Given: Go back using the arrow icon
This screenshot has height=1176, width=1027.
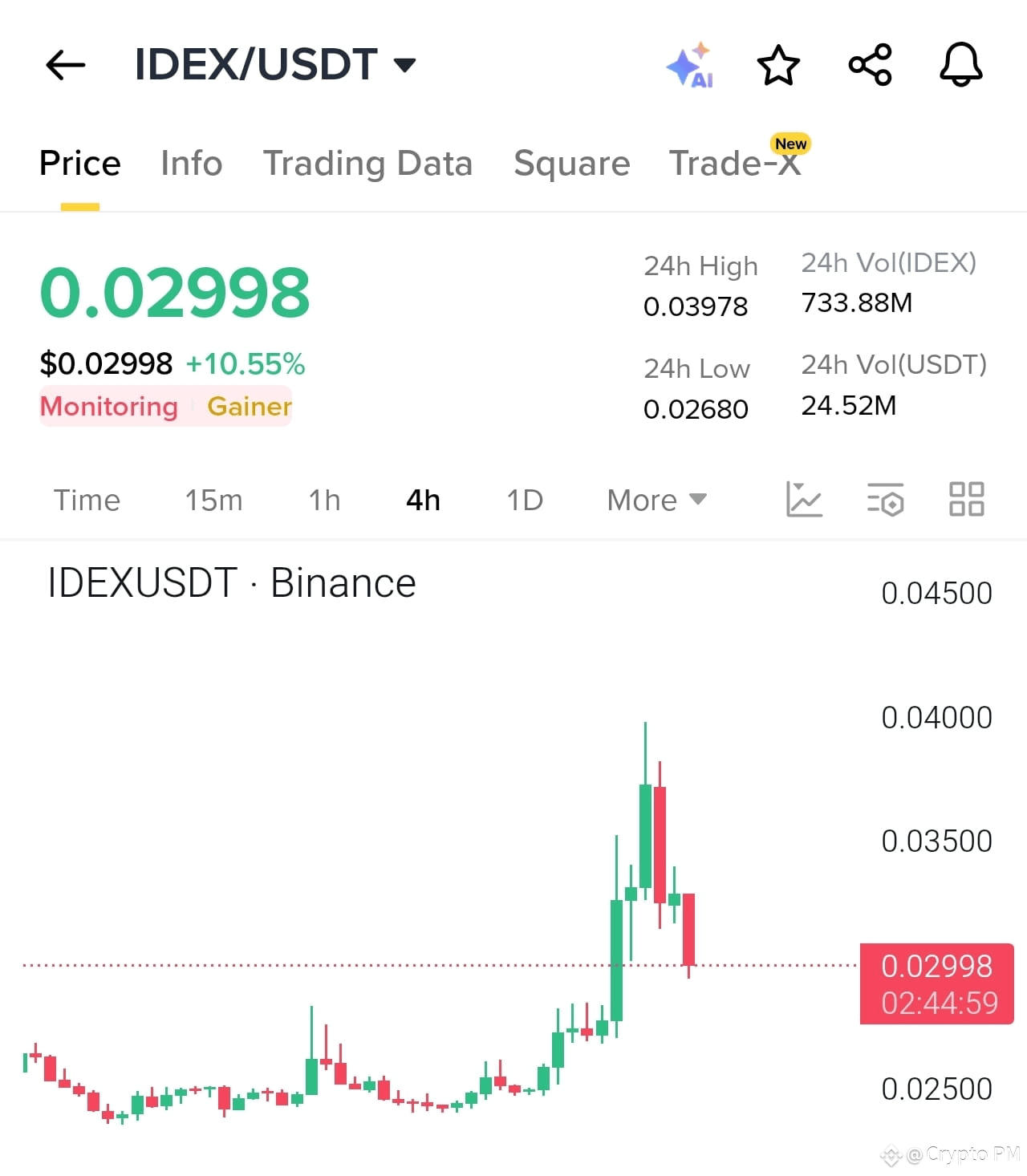Looking at the screenshot, I should [66, 64].
